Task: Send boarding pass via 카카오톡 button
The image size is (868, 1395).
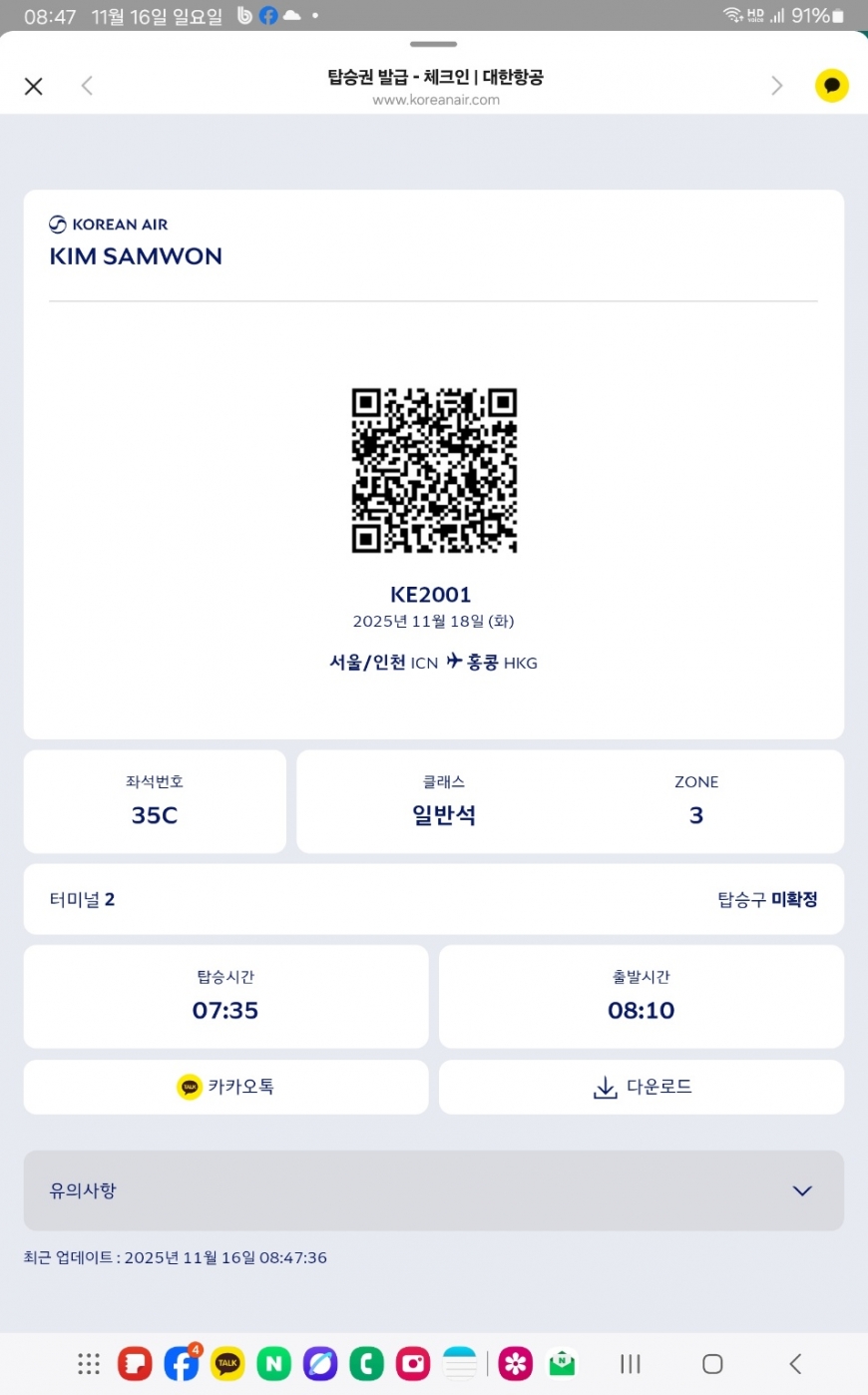Action: click(225, 1087)
